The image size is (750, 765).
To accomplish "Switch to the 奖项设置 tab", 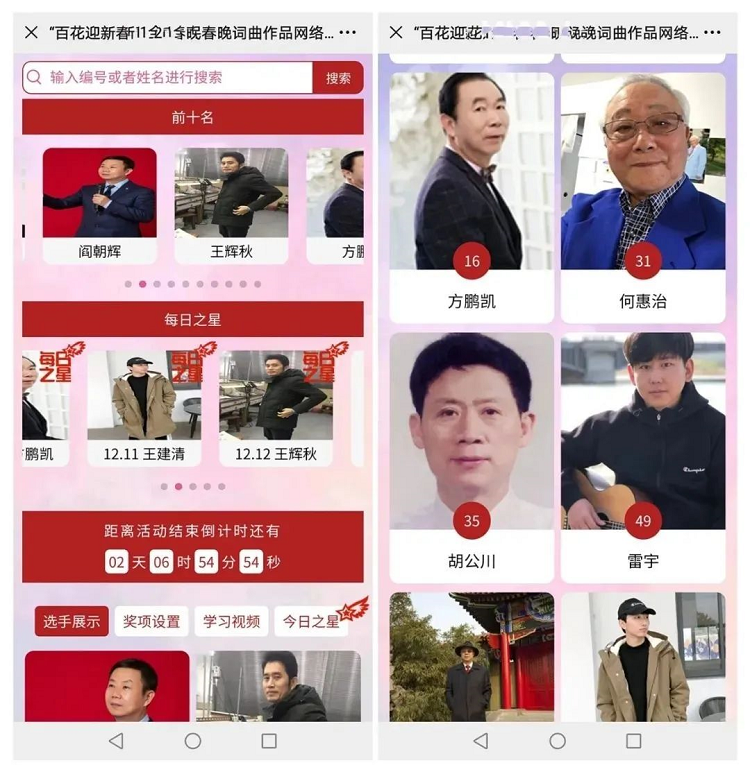I will point(152,621).
